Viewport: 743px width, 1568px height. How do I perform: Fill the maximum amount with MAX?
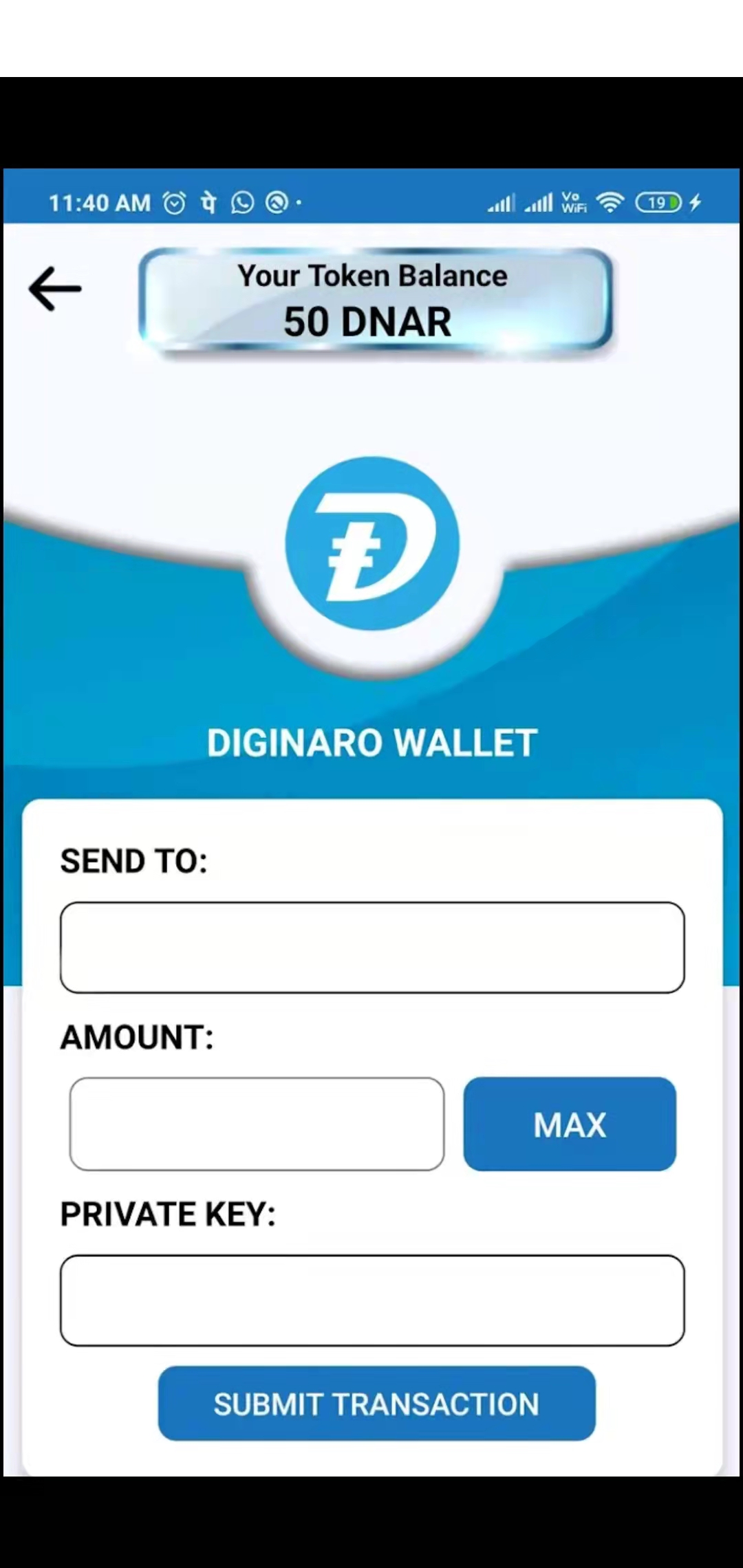tap(570, 1124)
